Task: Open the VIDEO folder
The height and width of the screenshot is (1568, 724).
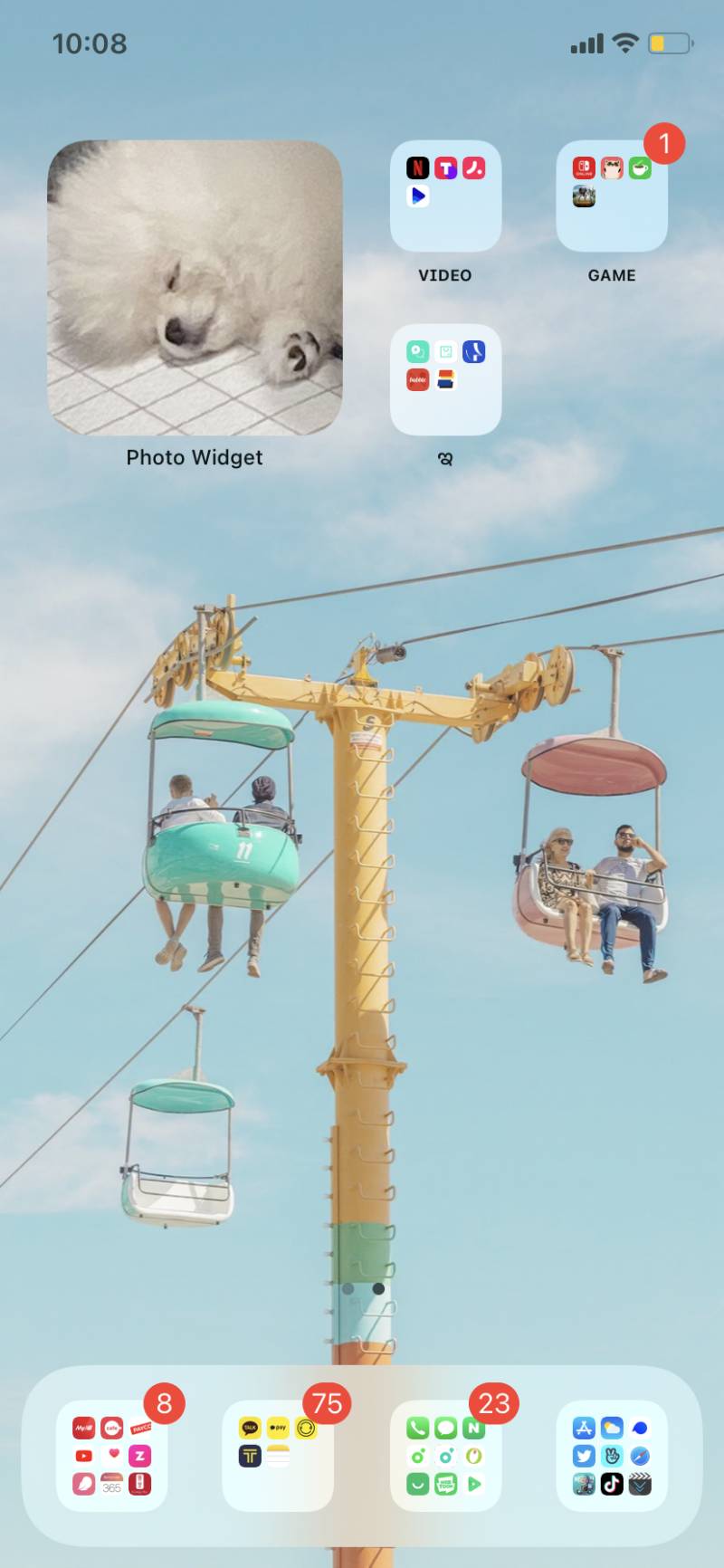Action: click(x=445, y=196)
